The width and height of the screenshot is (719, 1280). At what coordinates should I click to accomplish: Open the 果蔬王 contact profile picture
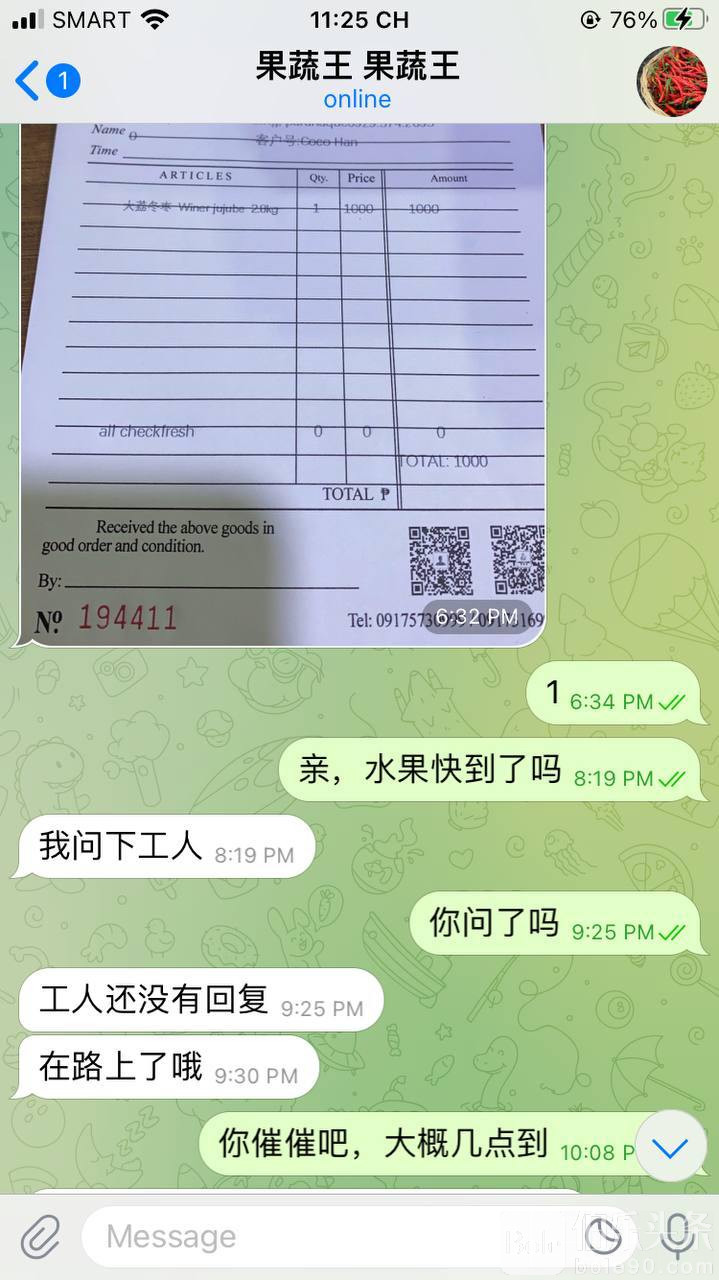click(672, 81)
